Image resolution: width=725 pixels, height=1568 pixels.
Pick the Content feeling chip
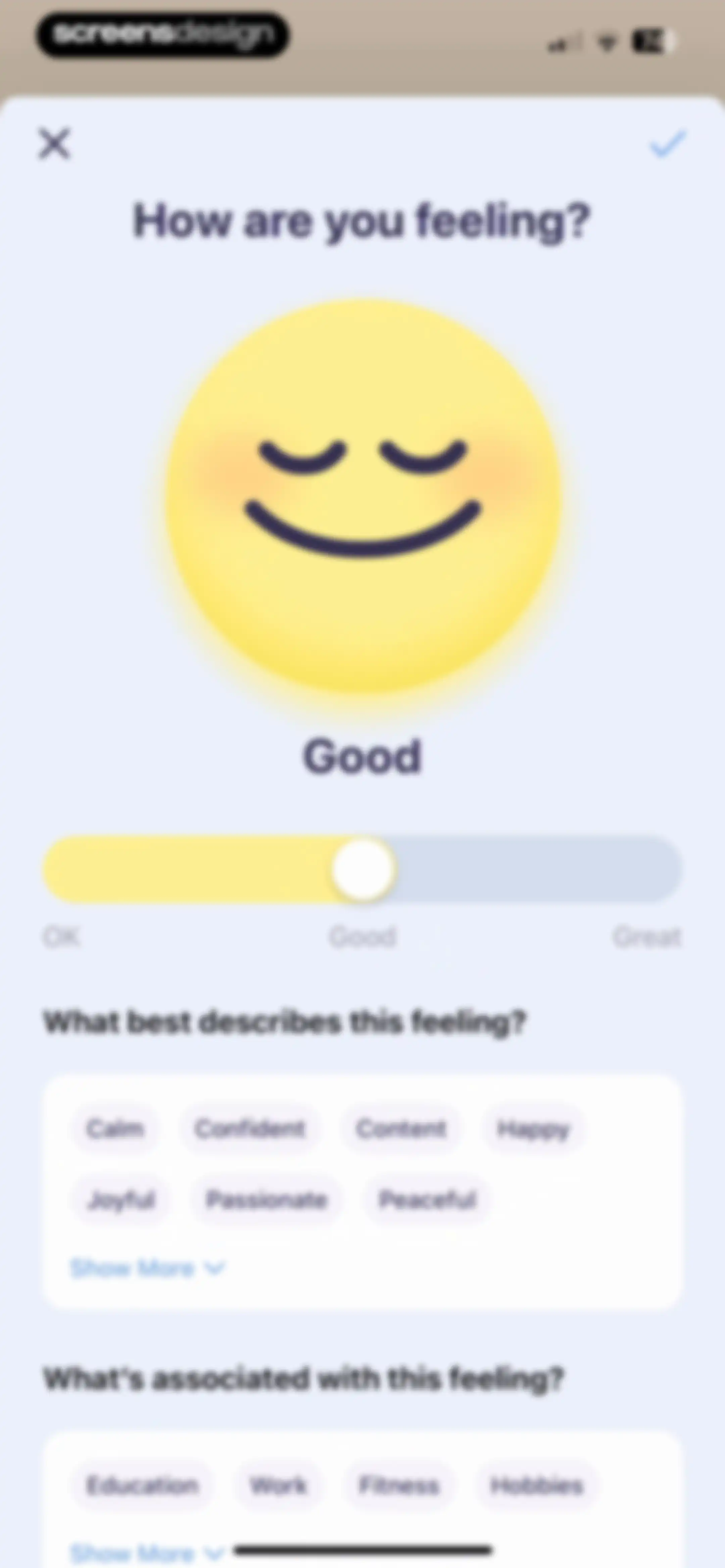pyautogui.click(x=401, y=1129)
